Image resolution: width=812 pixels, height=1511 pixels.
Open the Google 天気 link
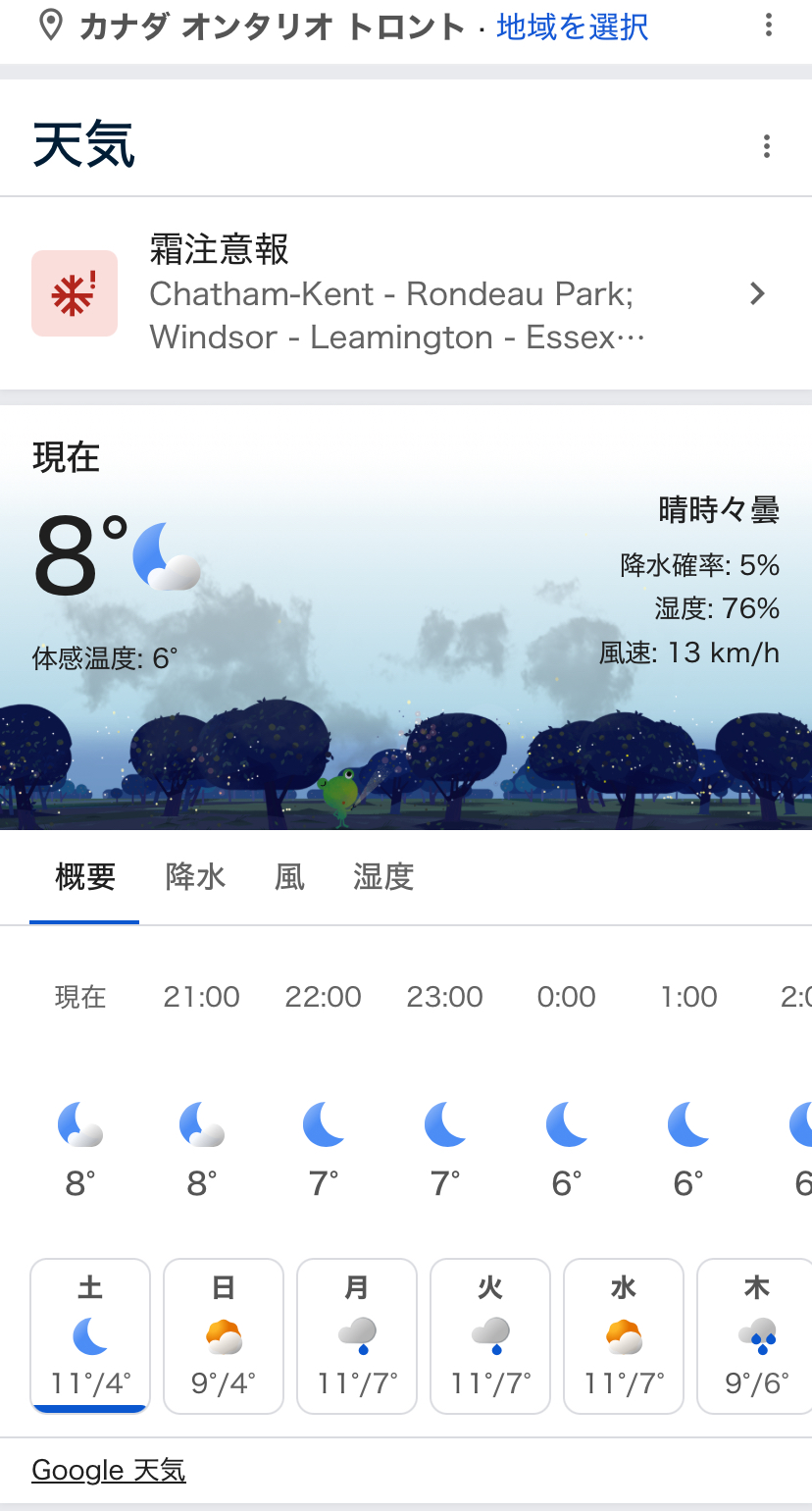pyautogui.click(x=109, y=1470)
